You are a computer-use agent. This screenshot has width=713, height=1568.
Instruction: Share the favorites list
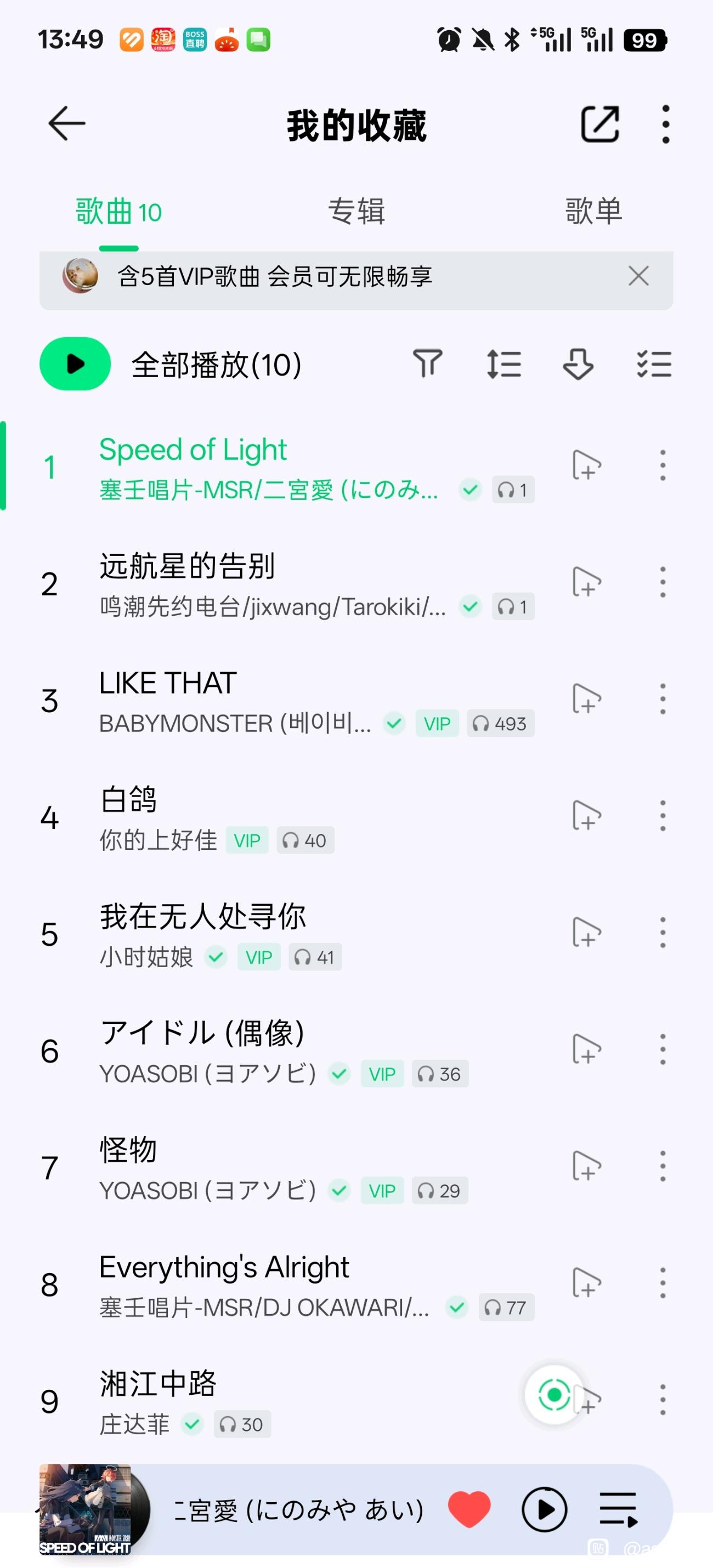pos(600,124)
